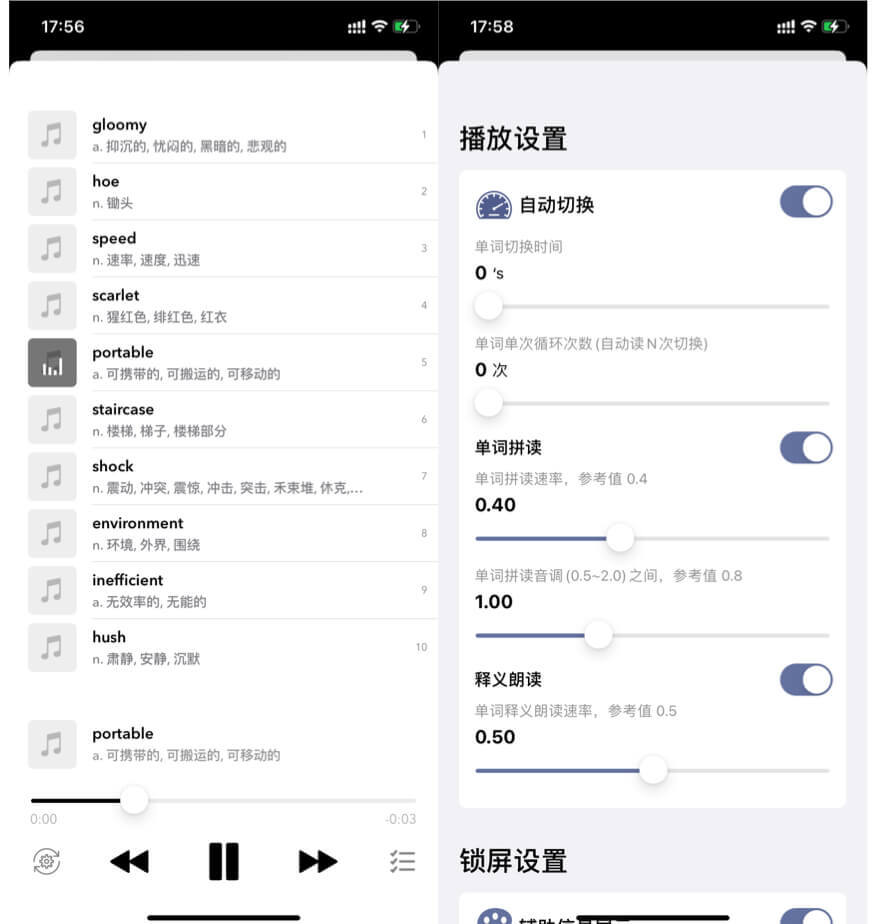The image size is (876, 924).
Task: Toggle off 释义朗读
Action: point(805,680)
